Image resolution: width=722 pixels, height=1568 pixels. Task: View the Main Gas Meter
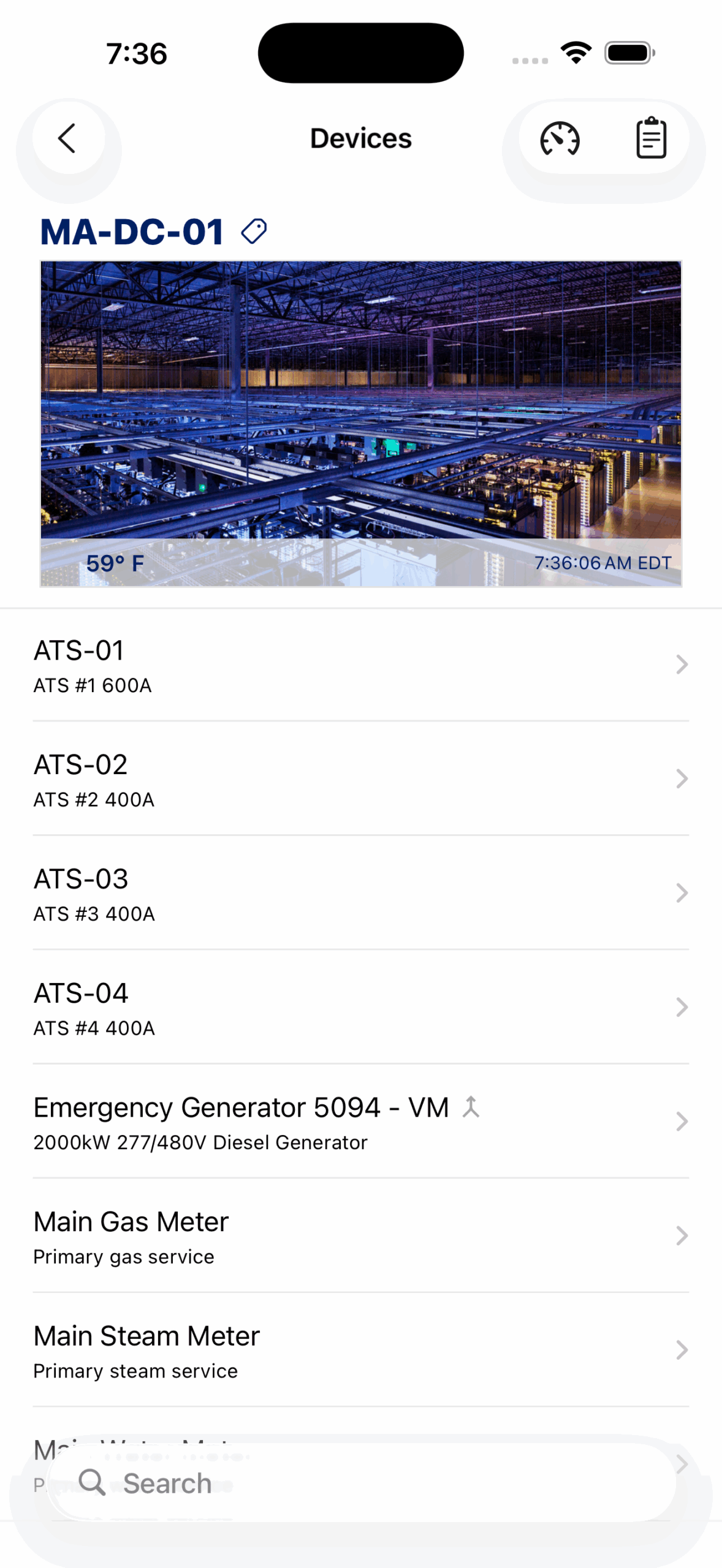(360, 1236)
